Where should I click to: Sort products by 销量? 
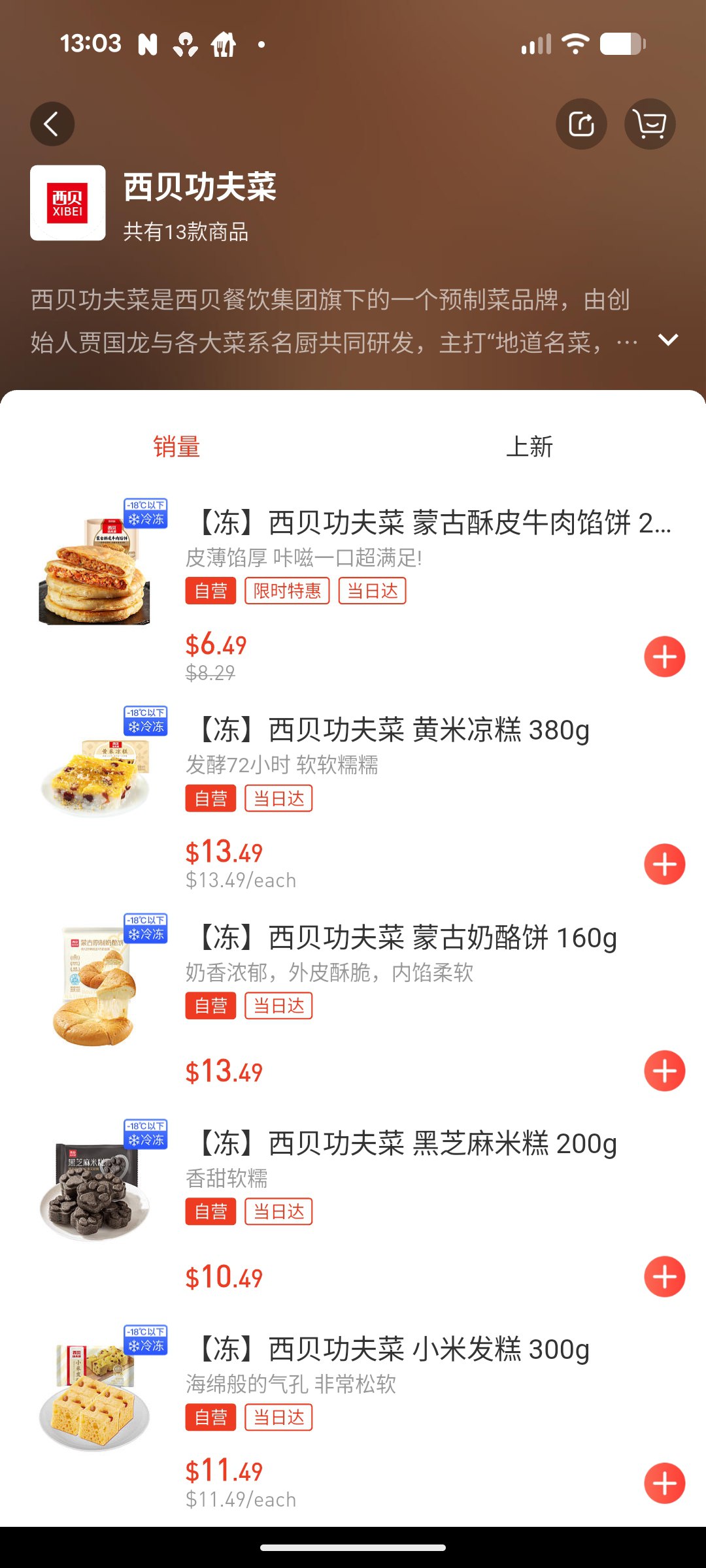pos(176,447)
